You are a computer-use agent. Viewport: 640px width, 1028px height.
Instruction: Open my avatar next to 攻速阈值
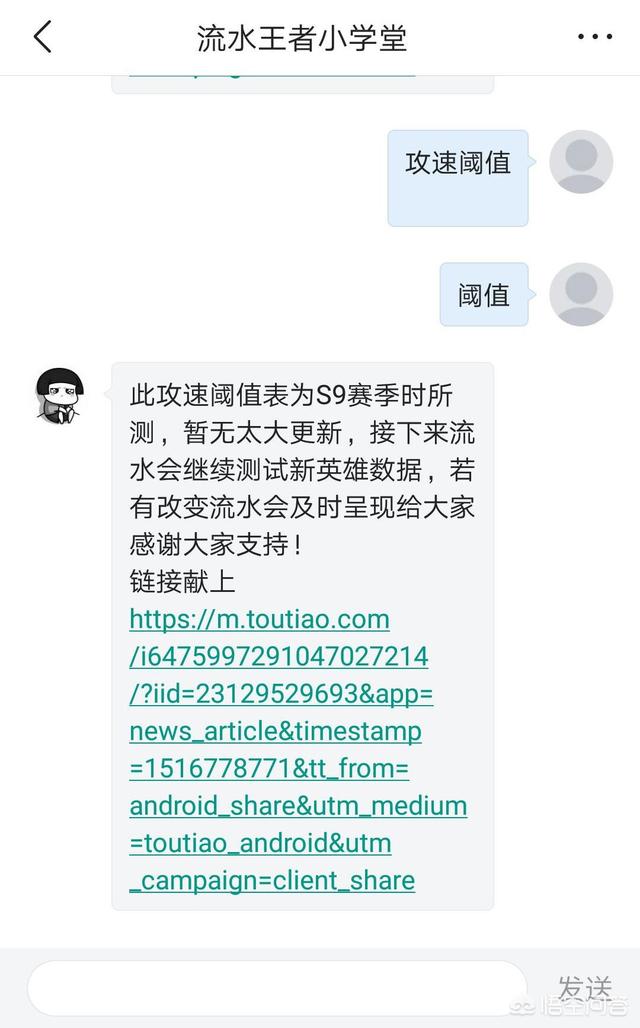580,162
